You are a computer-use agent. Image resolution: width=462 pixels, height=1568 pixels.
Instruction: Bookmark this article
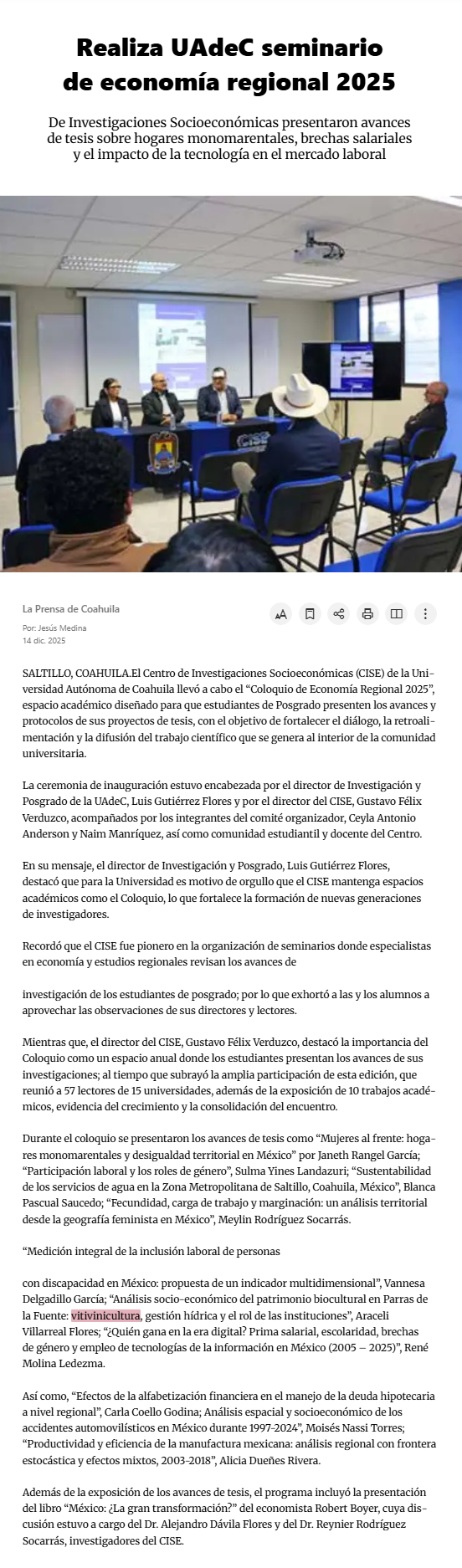click(310, 614)
